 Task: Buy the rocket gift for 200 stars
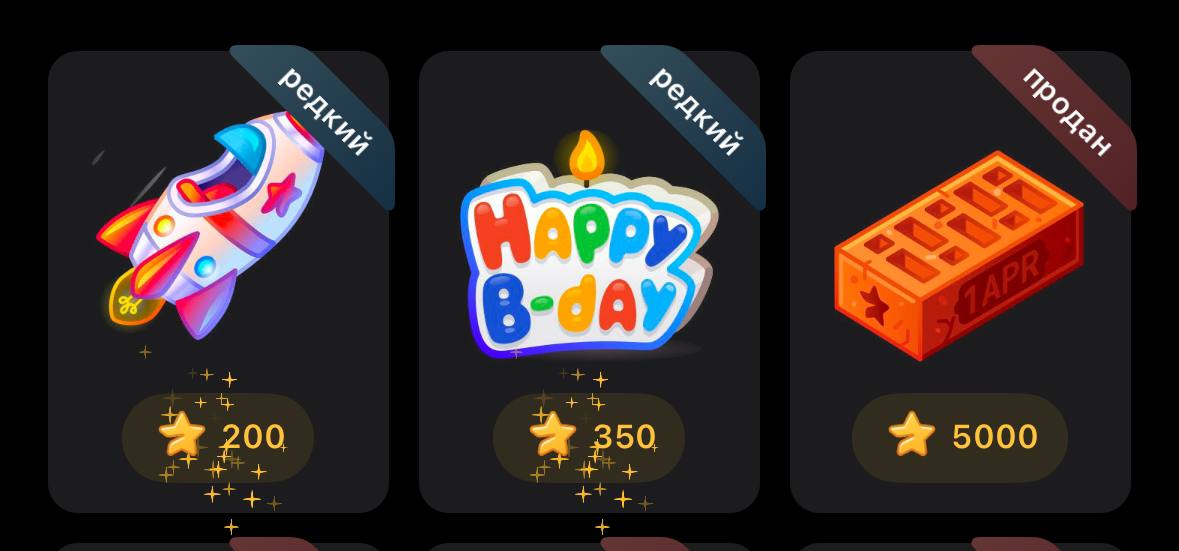pos(218,437)
